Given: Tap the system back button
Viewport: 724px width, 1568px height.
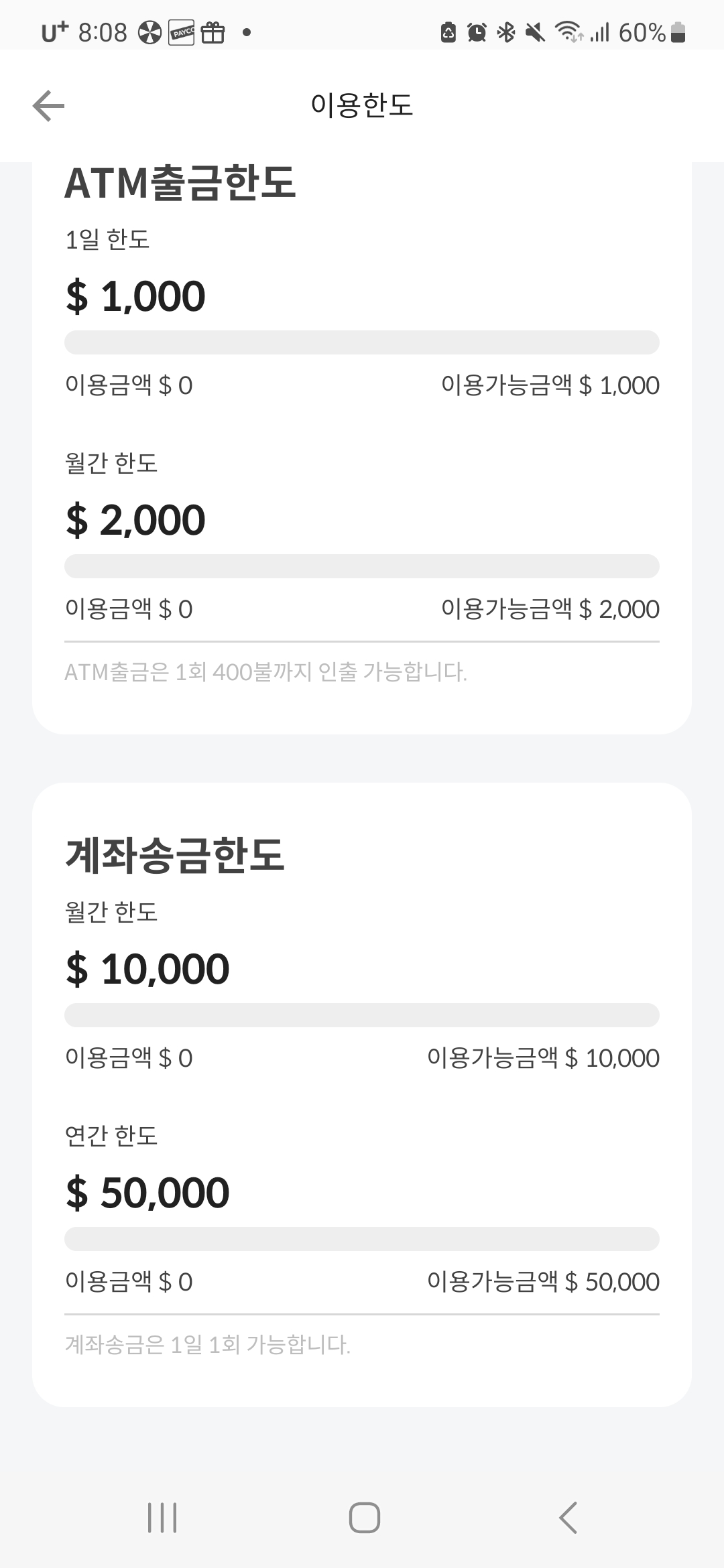Looking at the screenshot, I should pyautogui.click(x=567, y=1517).
